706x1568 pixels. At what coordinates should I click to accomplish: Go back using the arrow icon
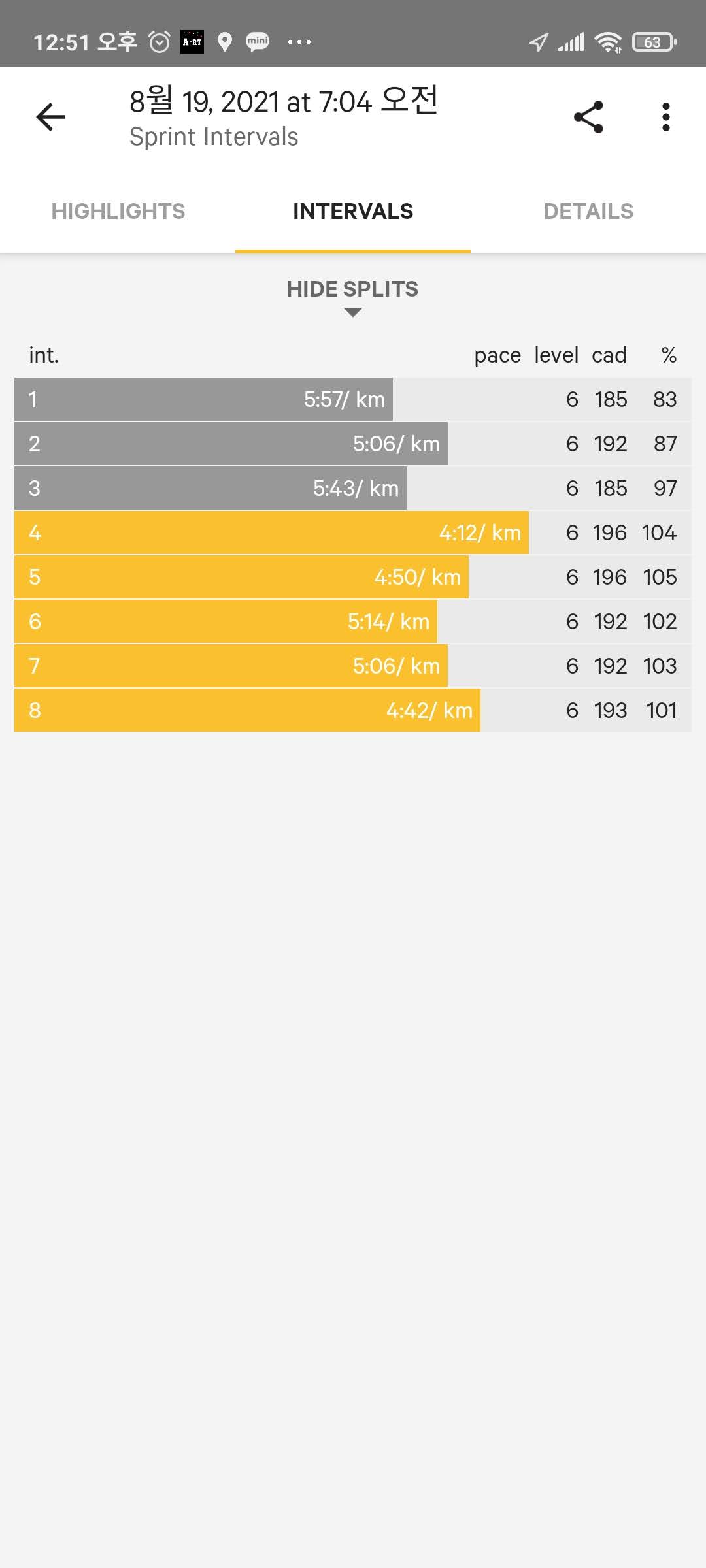(50, 118)
